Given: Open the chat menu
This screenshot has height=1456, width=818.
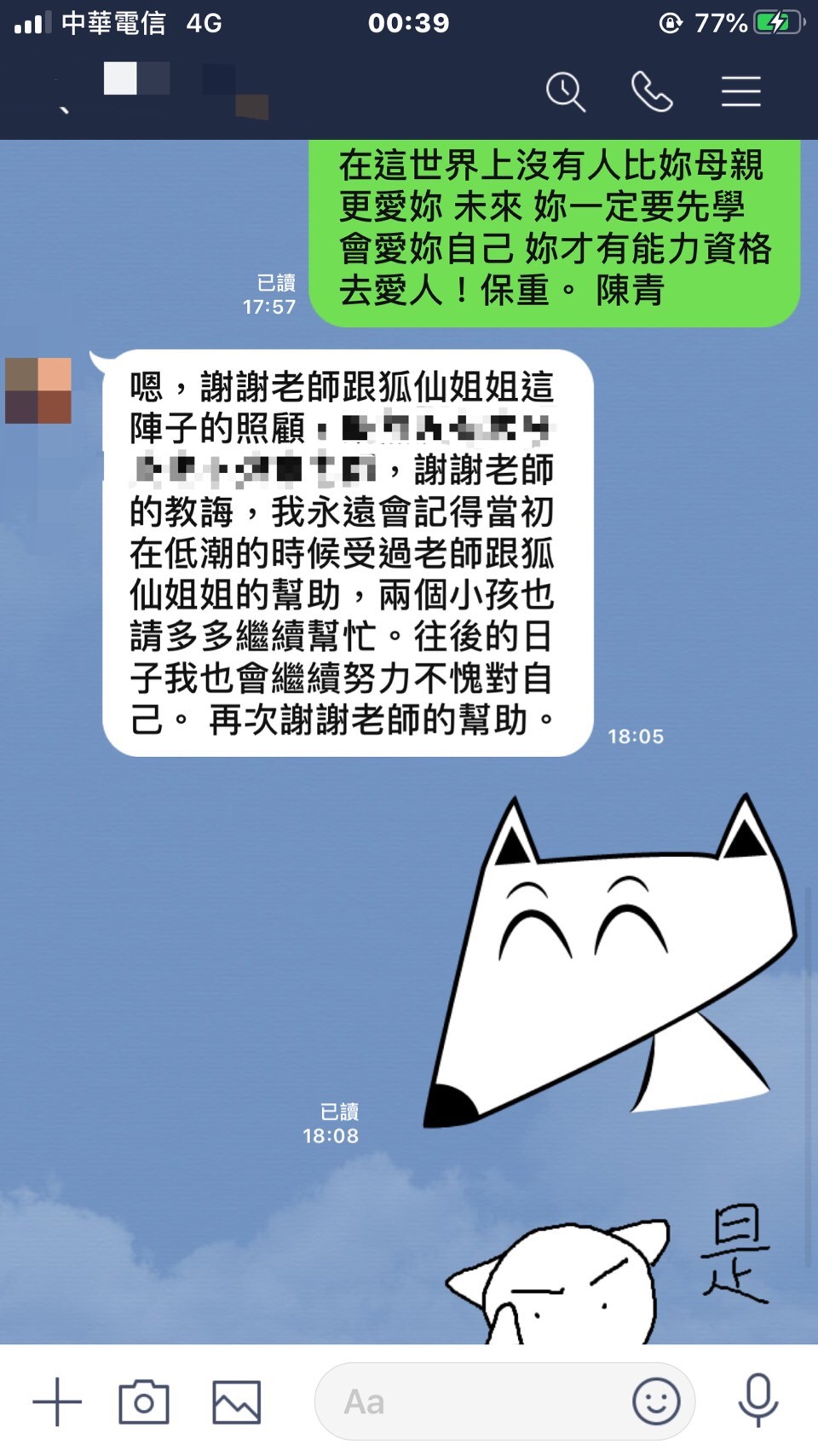Looking at the screenshot, I should click(x=740, y=92).
